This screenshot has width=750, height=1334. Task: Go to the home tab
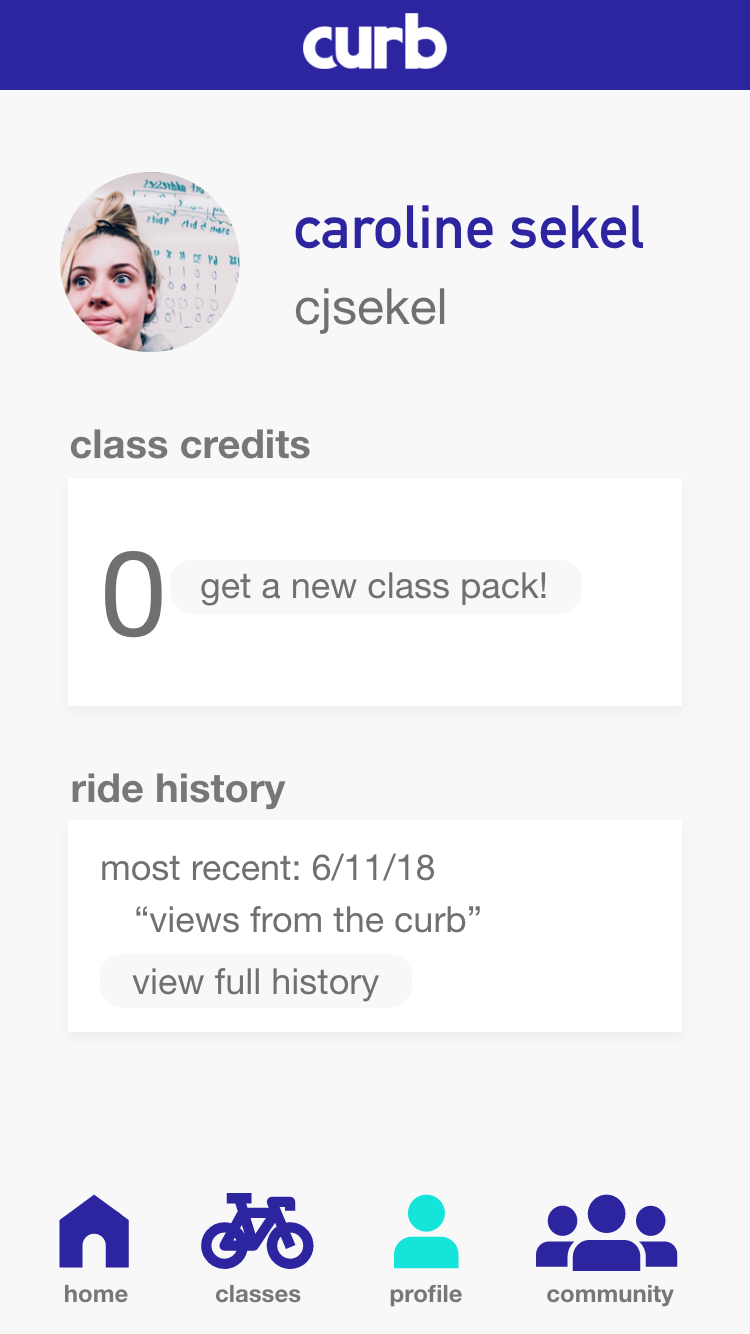[x=95, y=1250]
